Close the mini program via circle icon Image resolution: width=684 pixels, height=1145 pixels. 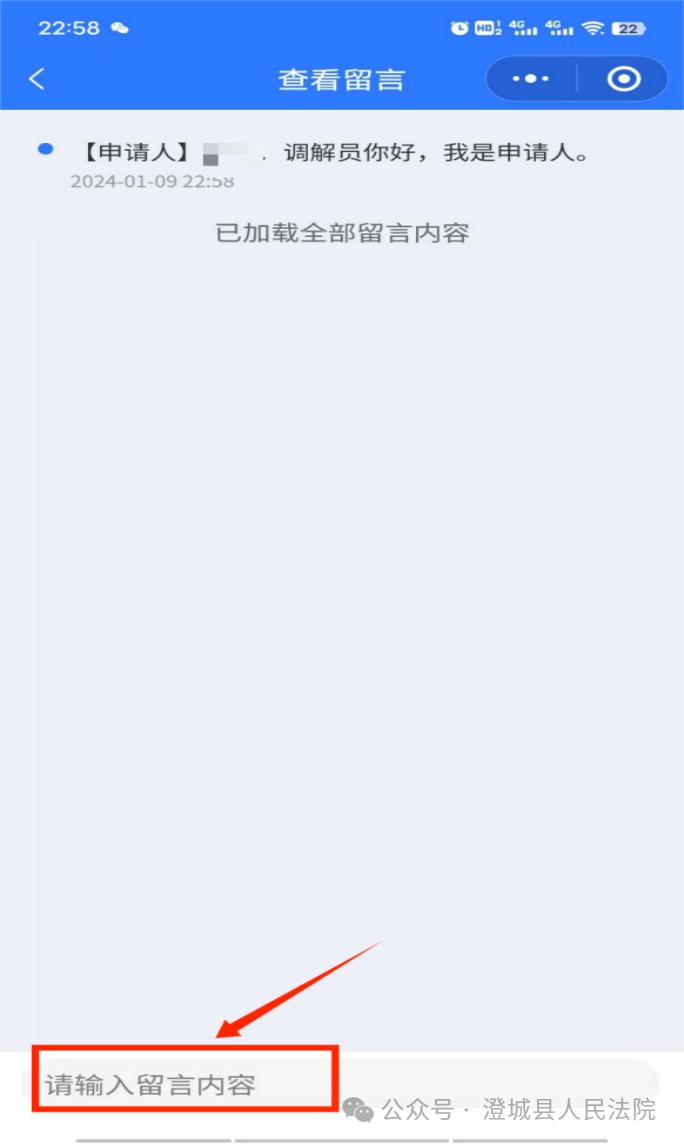(624, 79)
